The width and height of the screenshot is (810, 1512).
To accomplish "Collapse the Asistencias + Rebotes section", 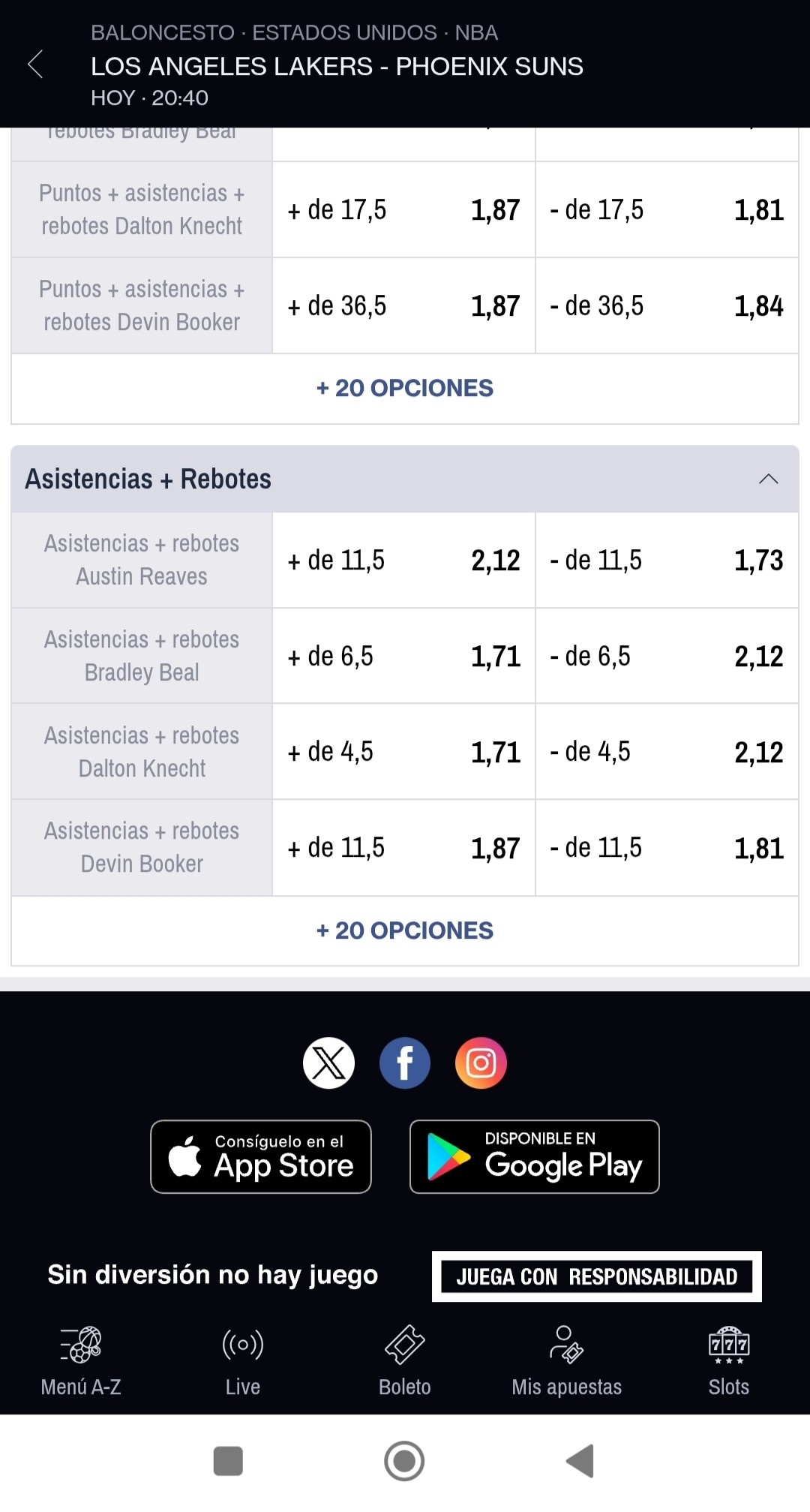I will click(x=768, y=479).
